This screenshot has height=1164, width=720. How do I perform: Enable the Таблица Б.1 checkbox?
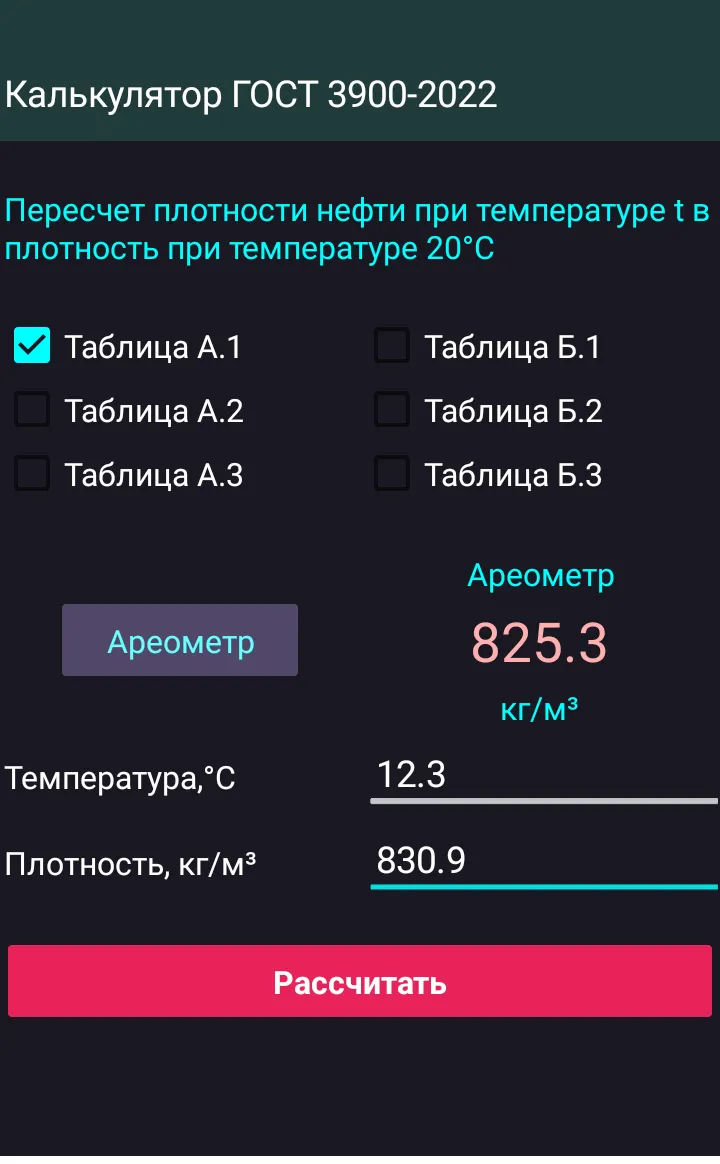tap(392, 346)
